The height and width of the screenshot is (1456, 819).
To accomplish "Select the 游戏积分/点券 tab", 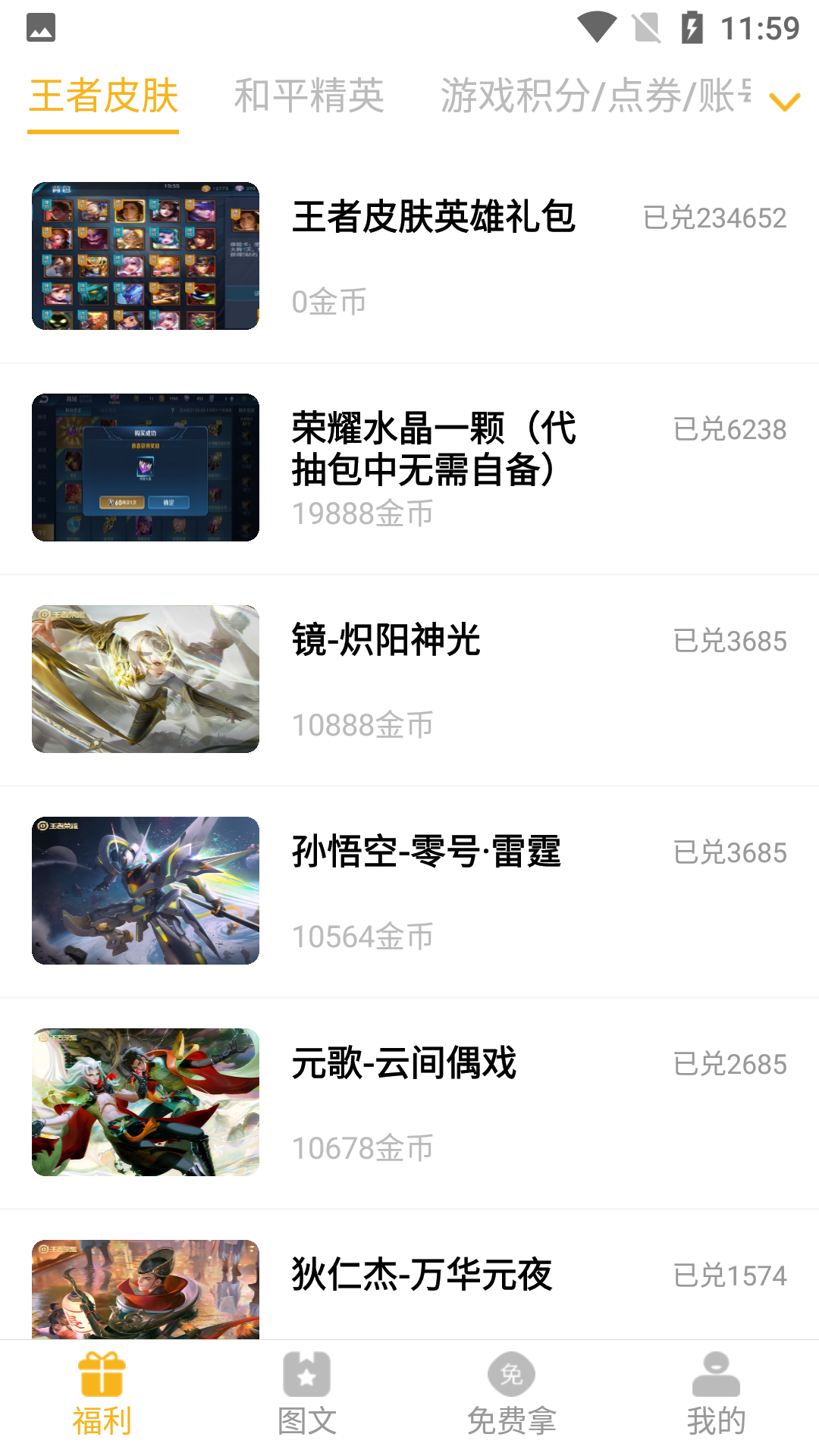I will (595, 96).
